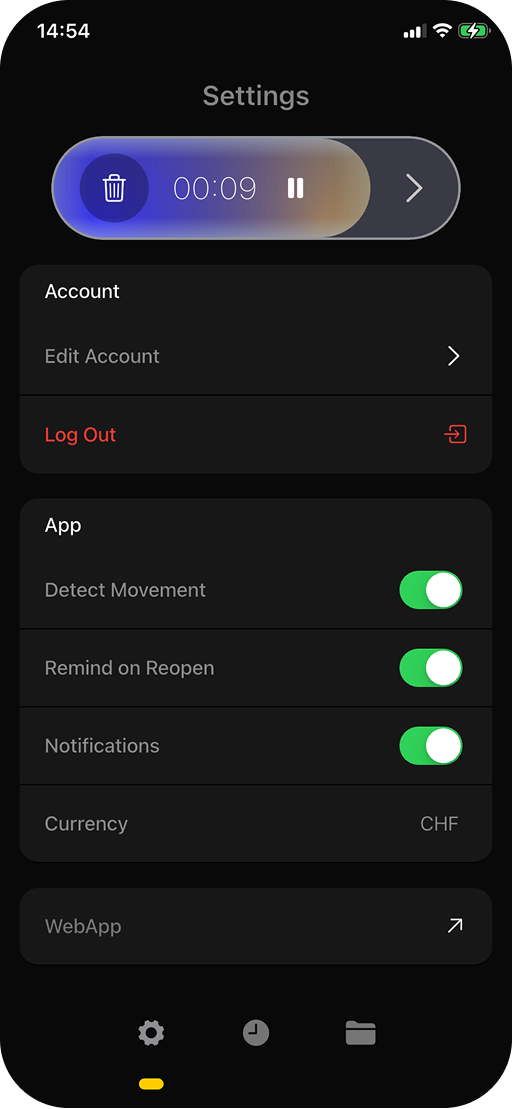The width and height of the screenshot is (512, 1109).
Task: Switch to the clock tab
Action: pyautogui.click(x=256, y=1033)
